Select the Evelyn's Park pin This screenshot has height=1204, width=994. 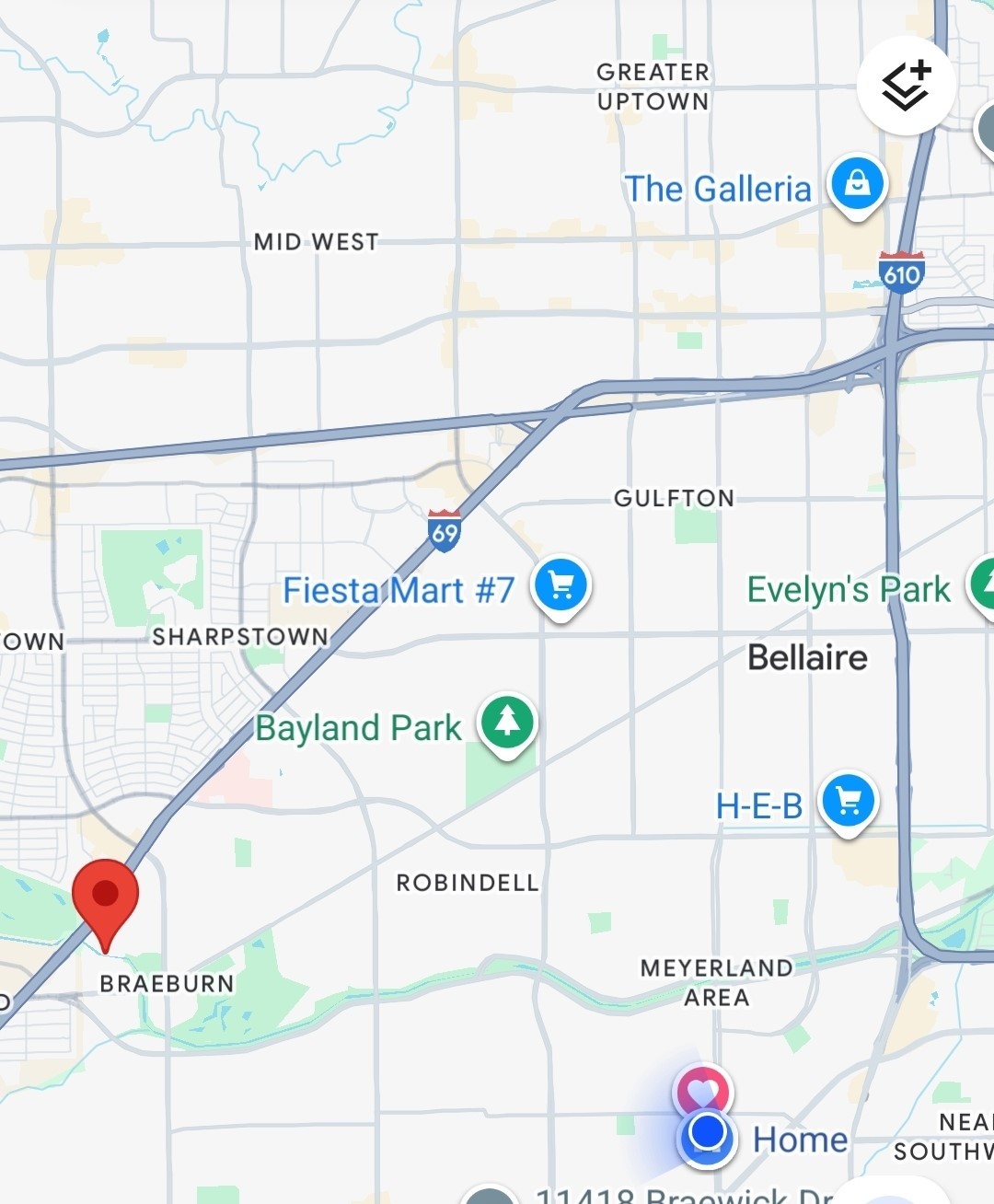click(983, 585)
